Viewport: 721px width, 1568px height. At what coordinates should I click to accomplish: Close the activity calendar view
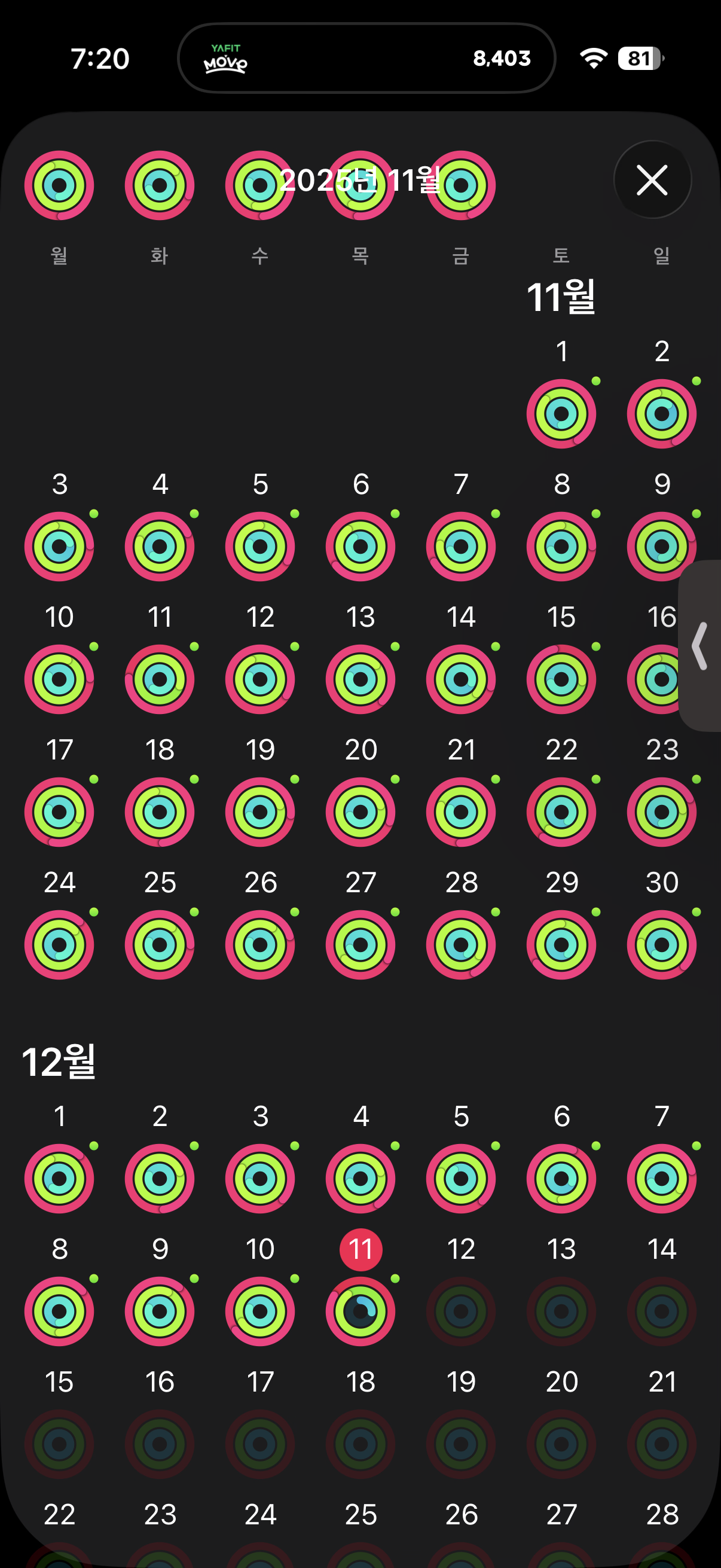click(652, 180)
